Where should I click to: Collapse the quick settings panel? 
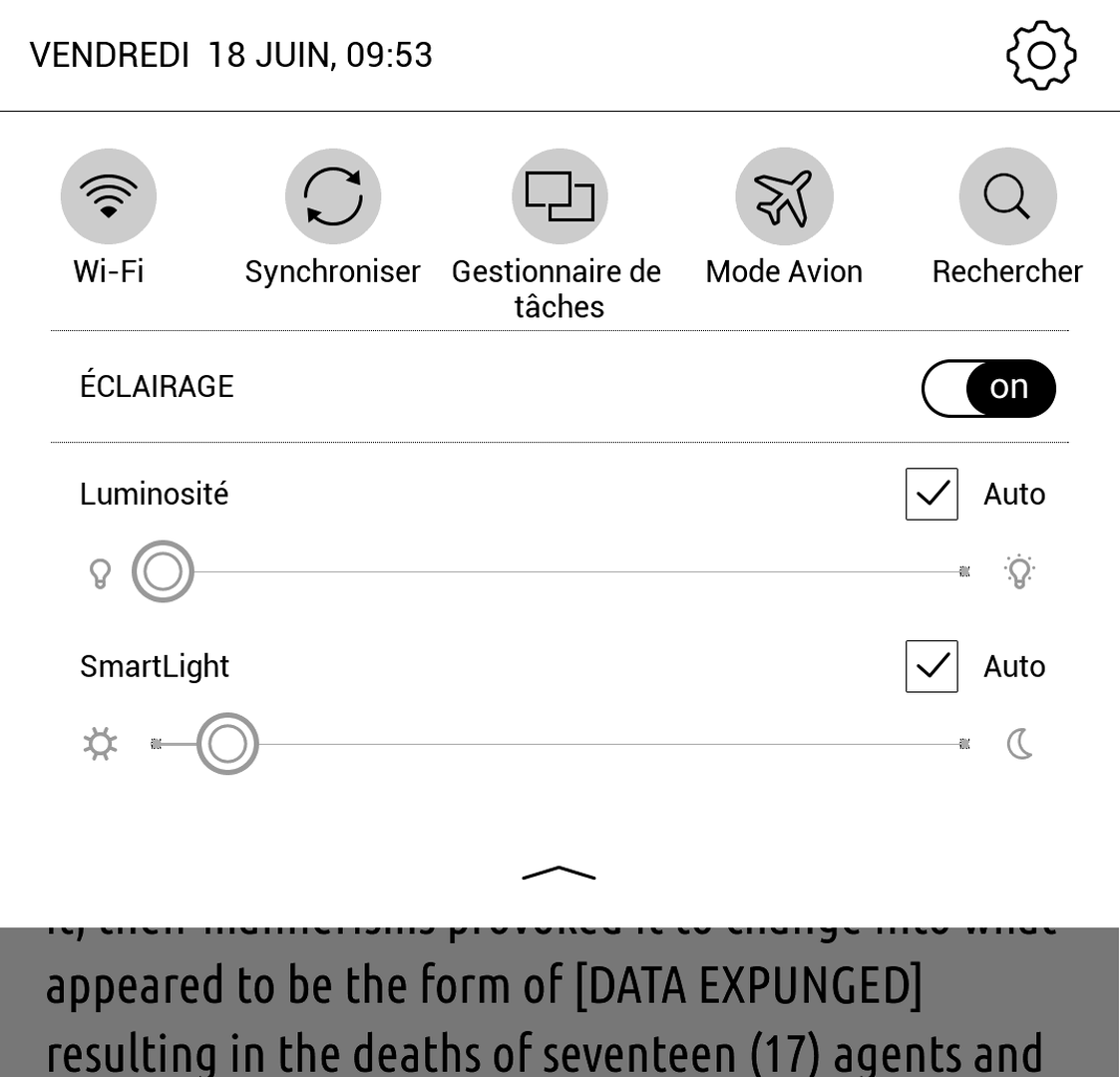(x=559, y=874)
